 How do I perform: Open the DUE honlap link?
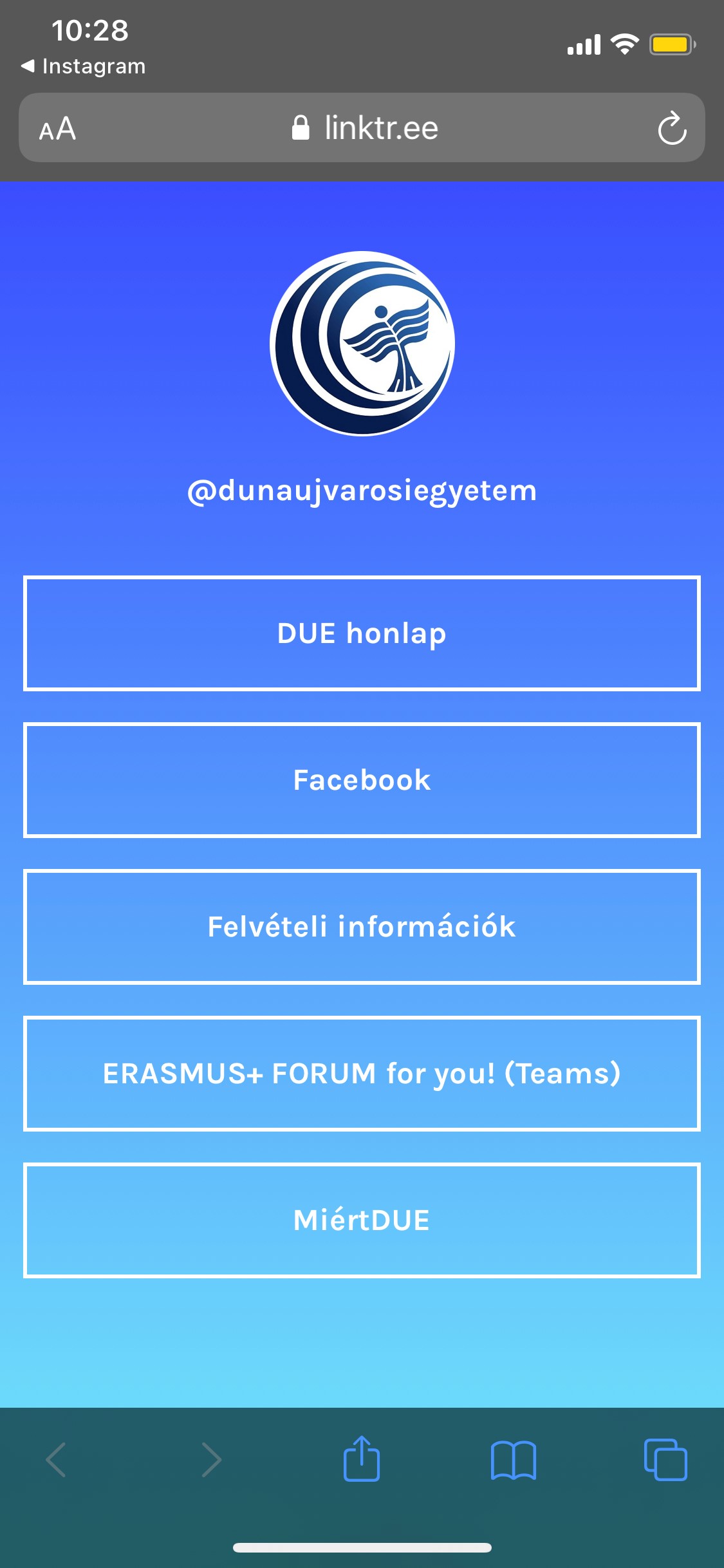pos(362,633)
